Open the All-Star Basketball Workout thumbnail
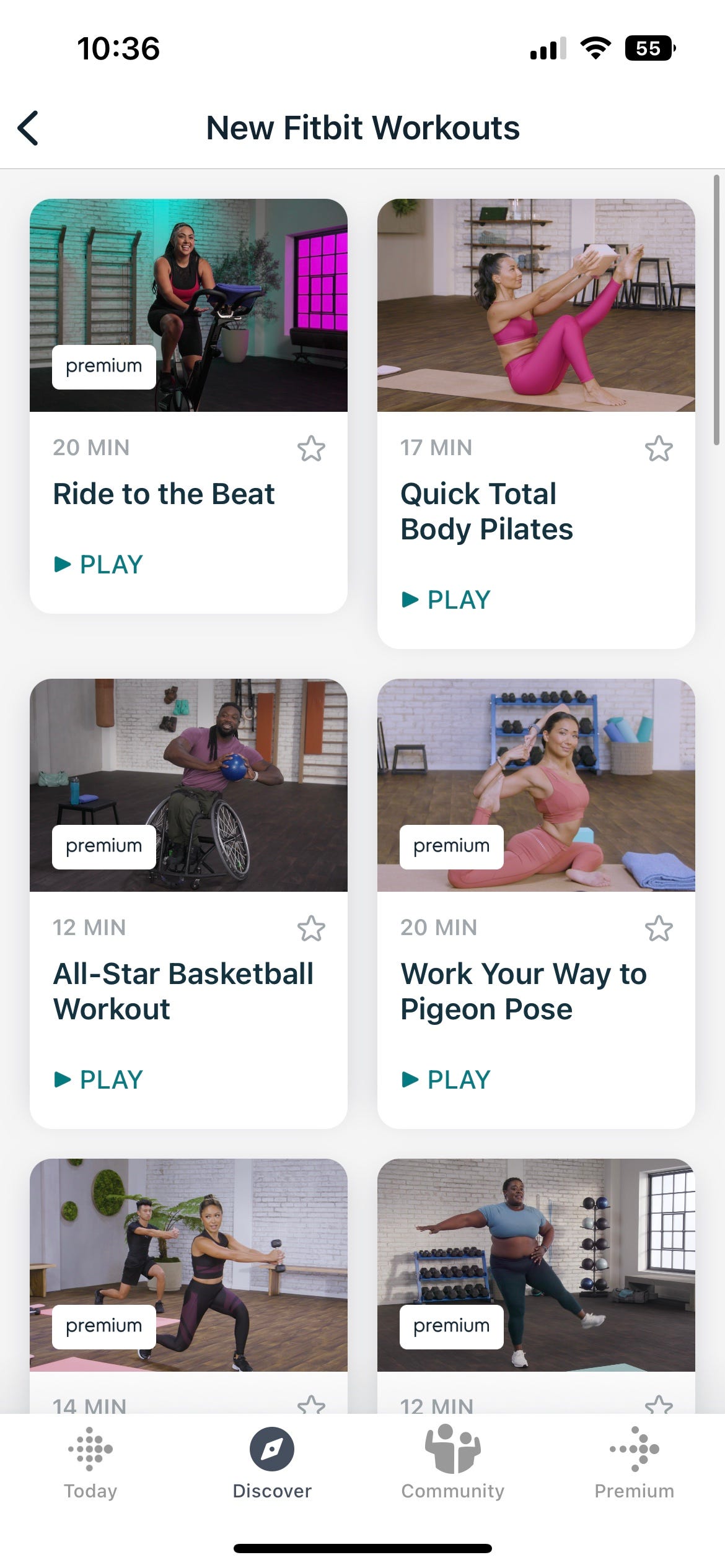The height and width of the screenshot is (1568, 725). pyautogui.click(x=188, y=785)
